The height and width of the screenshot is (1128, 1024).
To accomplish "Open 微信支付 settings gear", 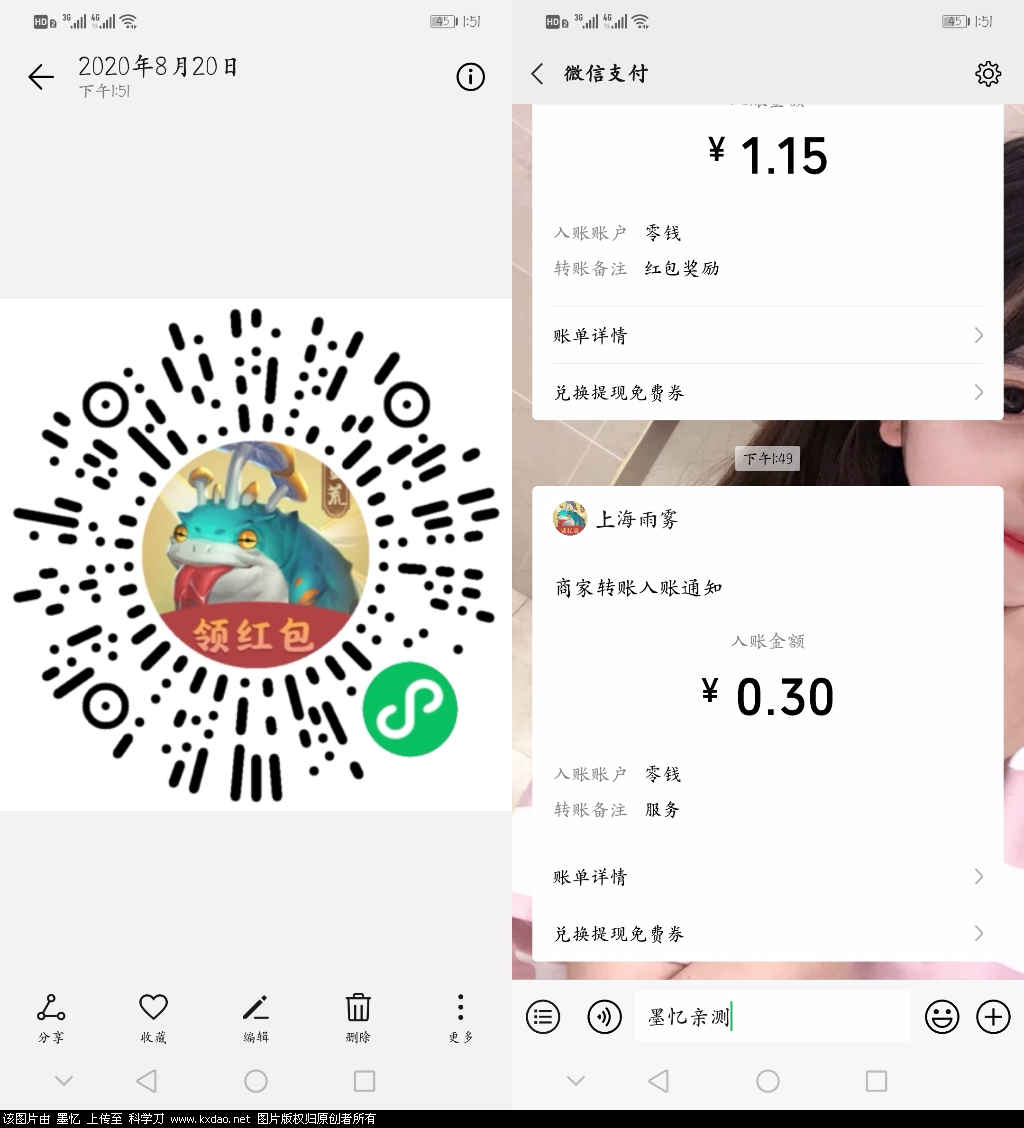I will [988, 73].
